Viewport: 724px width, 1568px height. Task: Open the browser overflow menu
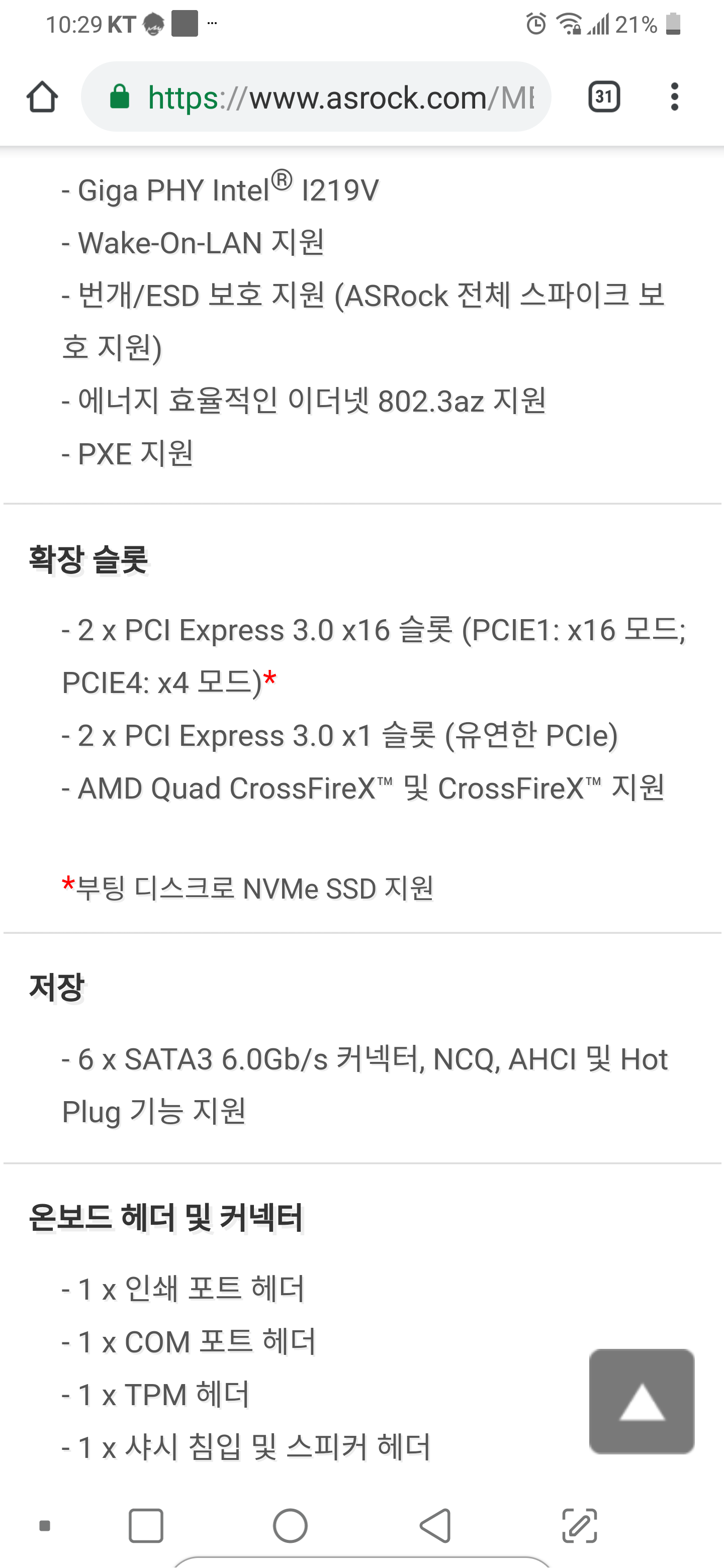coord(674,97)
